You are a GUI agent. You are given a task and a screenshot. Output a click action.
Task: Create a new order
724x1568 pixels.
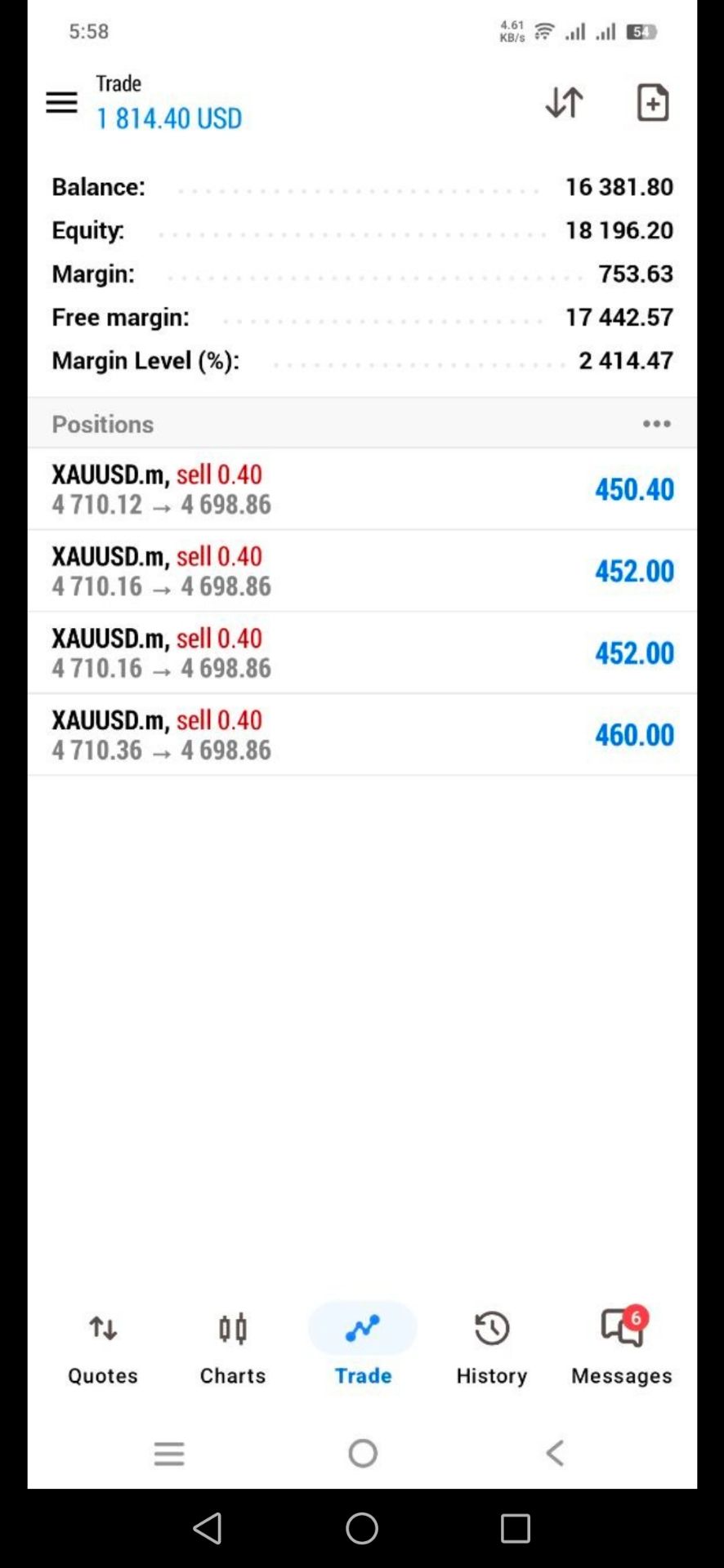(652, 103)
